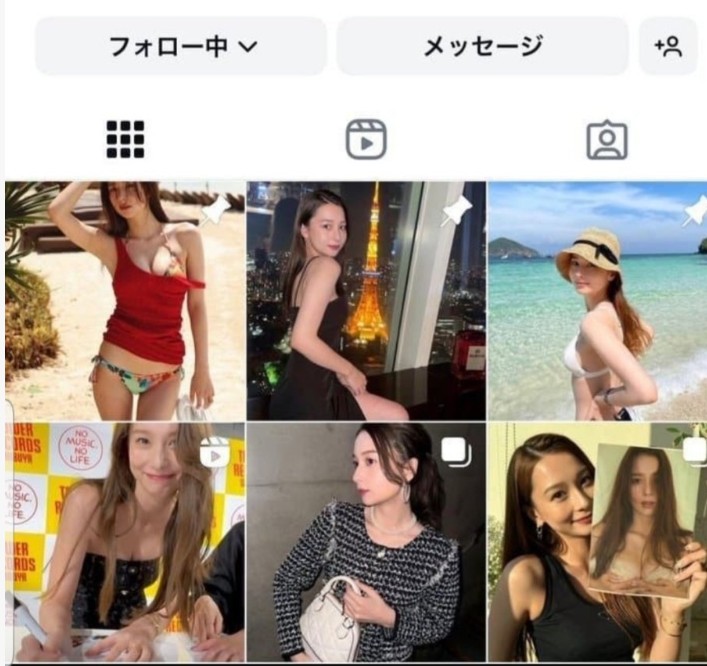Viewport: 707px width, 666px height.
Task: Open the フォロー中 following dropdown
Action: click(181, 46)
